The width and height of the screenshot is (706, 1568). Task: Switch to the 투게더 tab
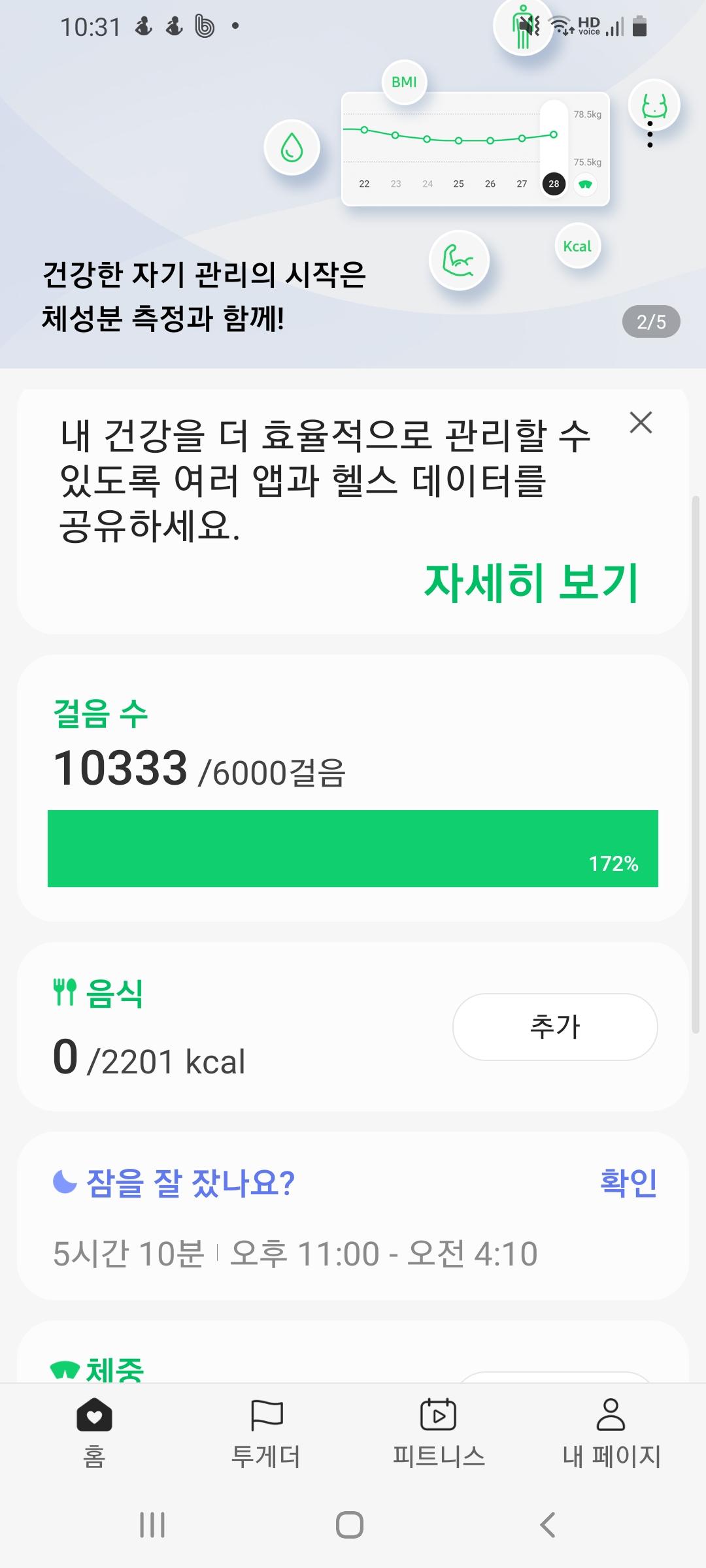(x=267, y=1431)
